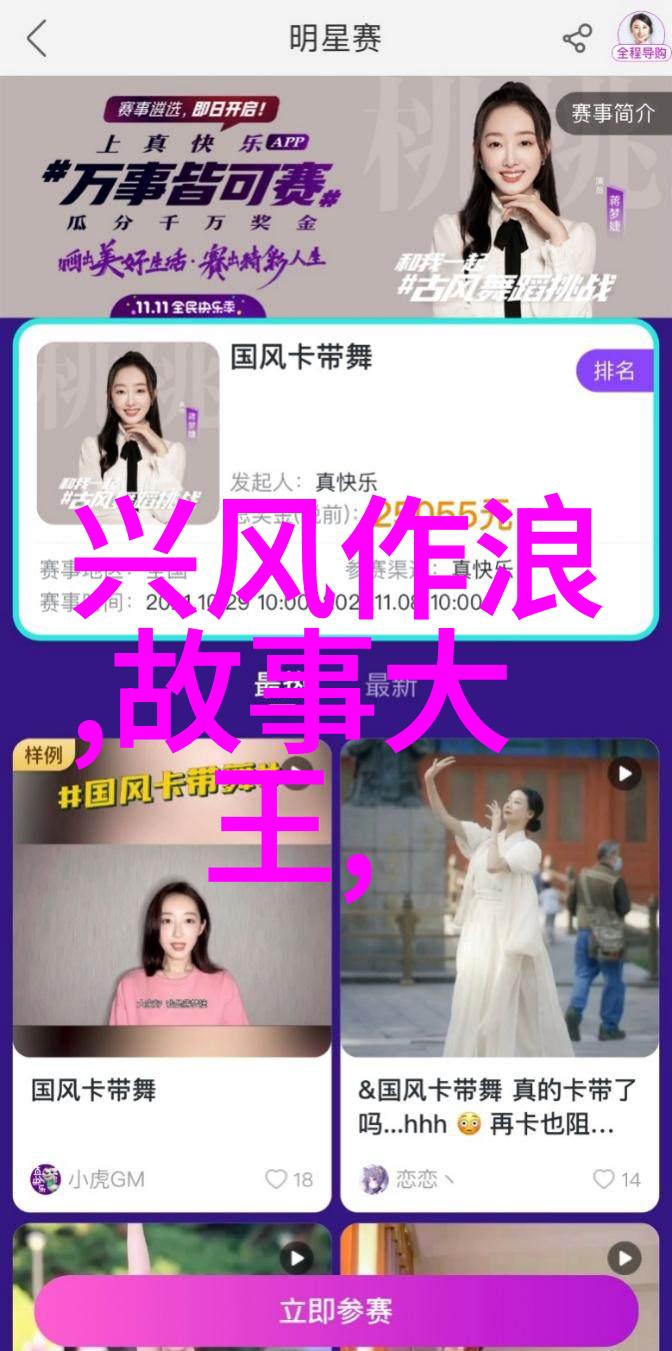The height and width of the screenshot is (1351, 672).
Task: Go back using the top-left arrow
Action: point(38,40)
